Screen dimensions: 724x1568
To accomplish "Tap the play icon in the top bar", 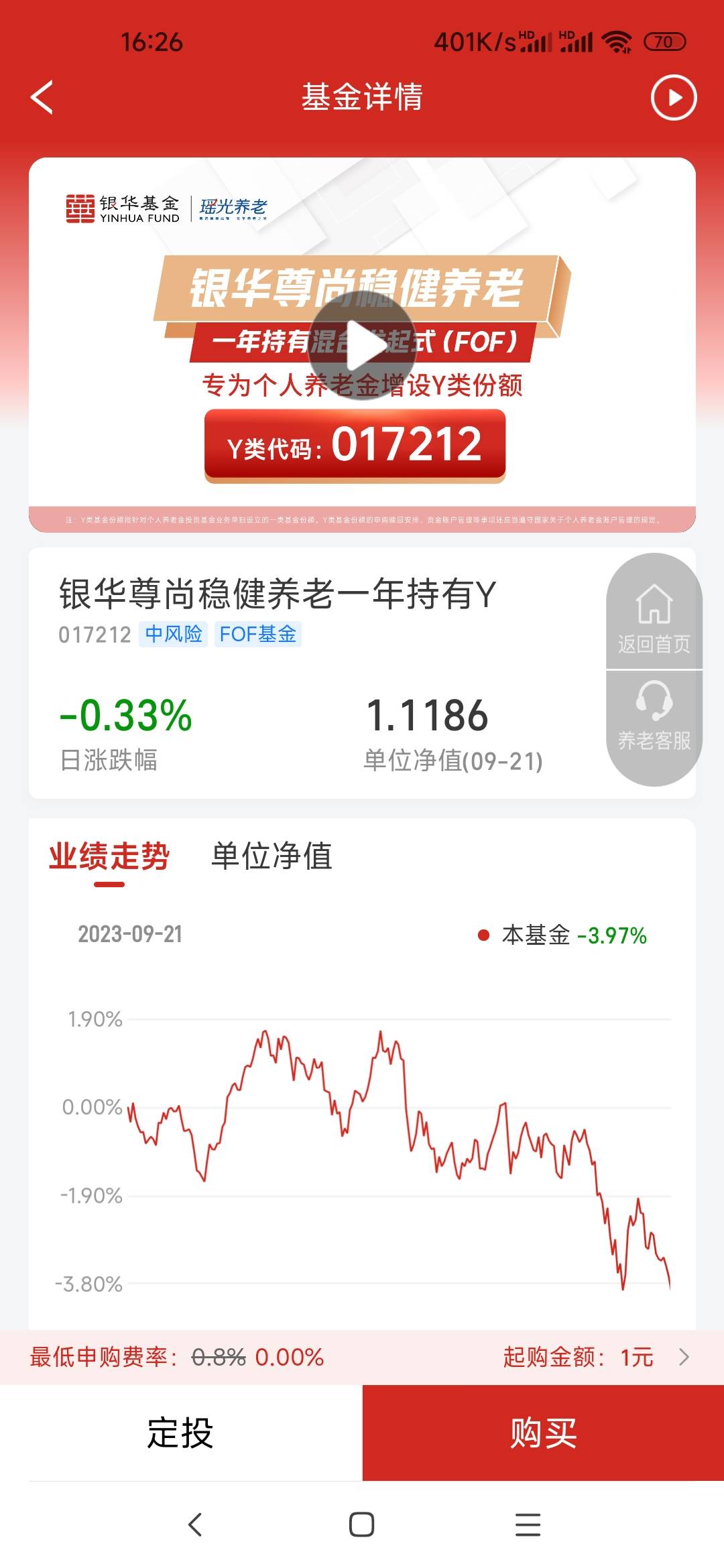I will click(x=673, y=98).
